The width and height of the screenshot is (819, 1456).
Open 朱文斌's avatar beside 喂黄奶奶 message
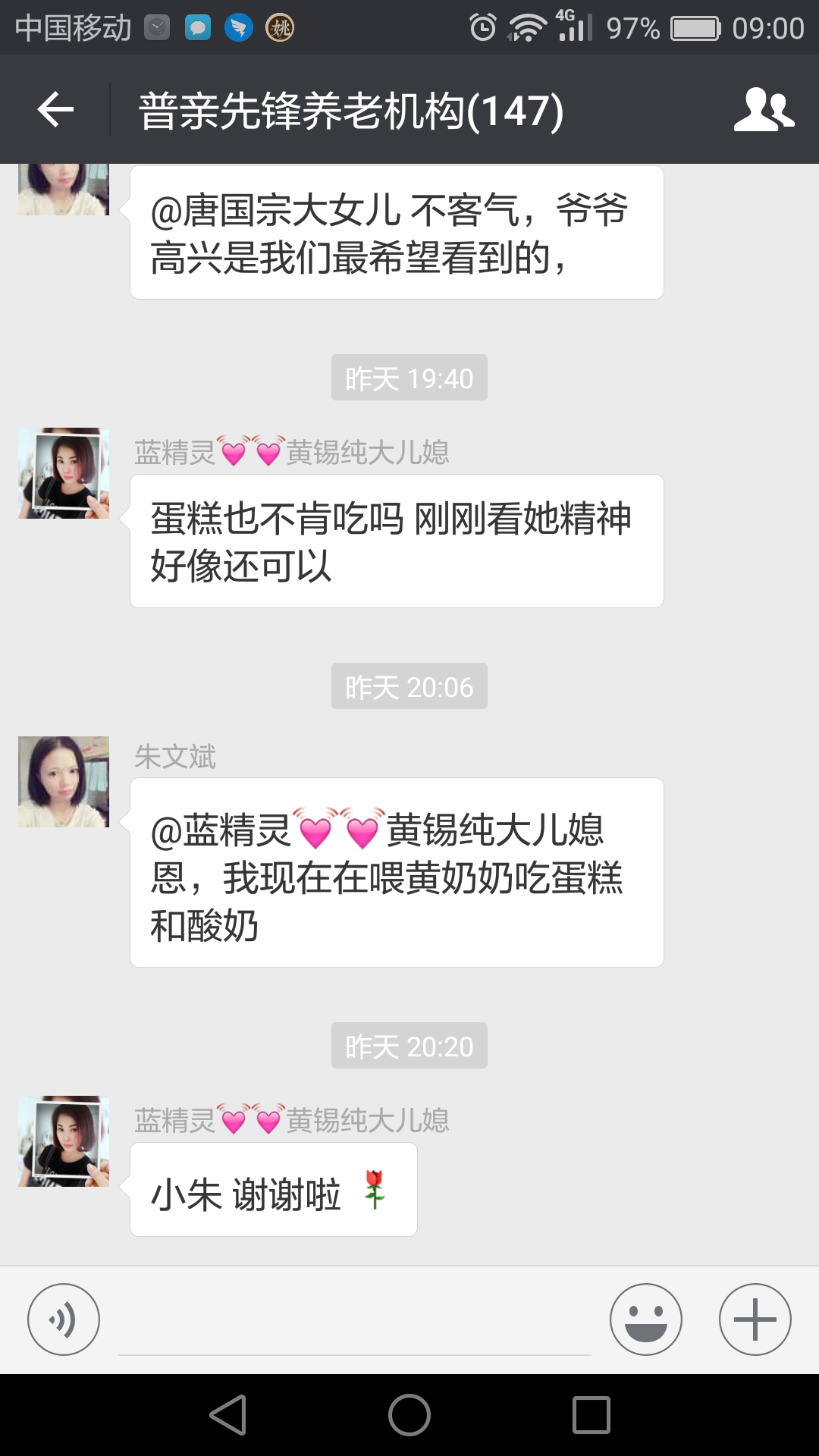[x=64, y=782]
